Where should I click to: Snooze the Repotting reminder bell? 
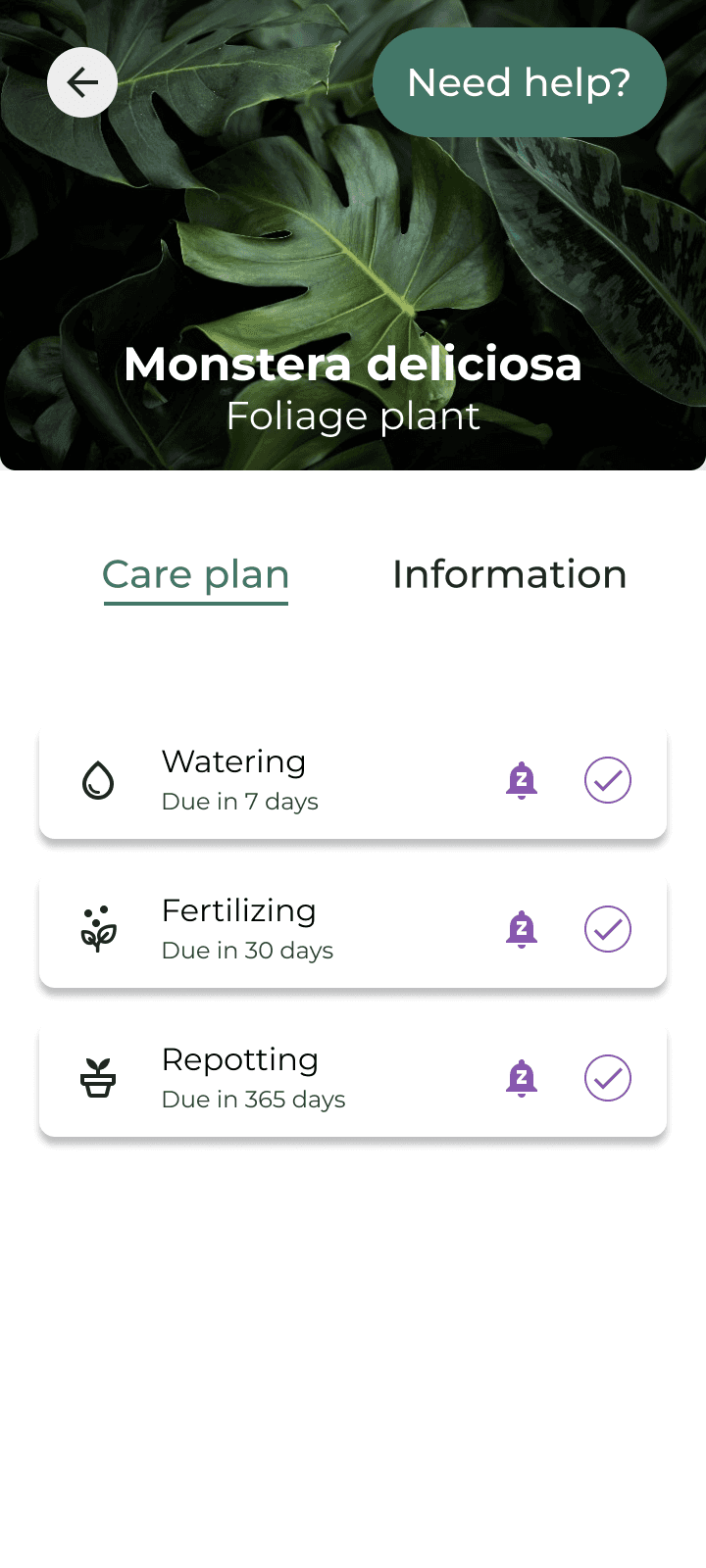pos(522,1079)
